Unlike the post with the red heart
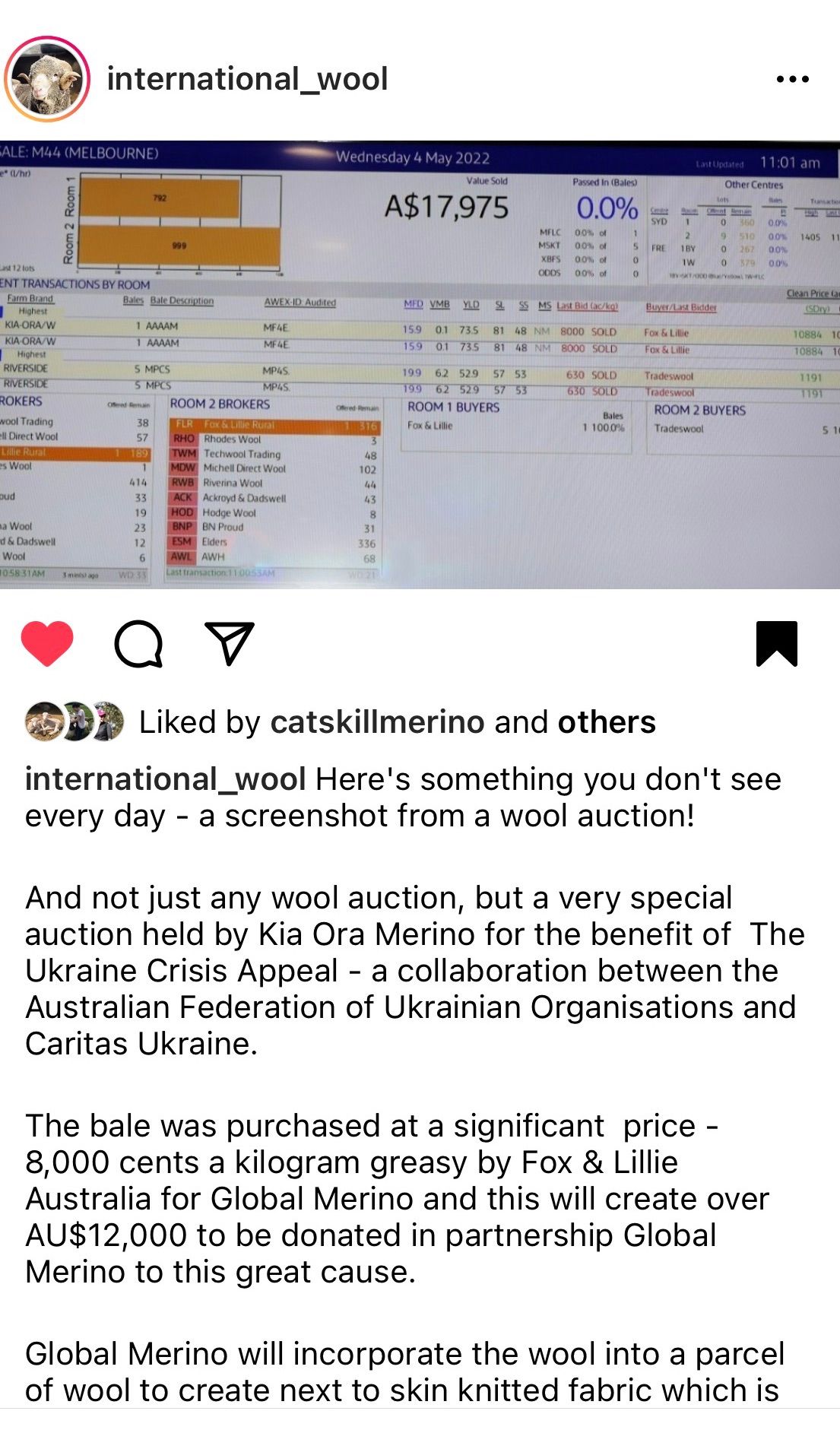Viewport: 840px width, 1430px height. coord(47,643)
